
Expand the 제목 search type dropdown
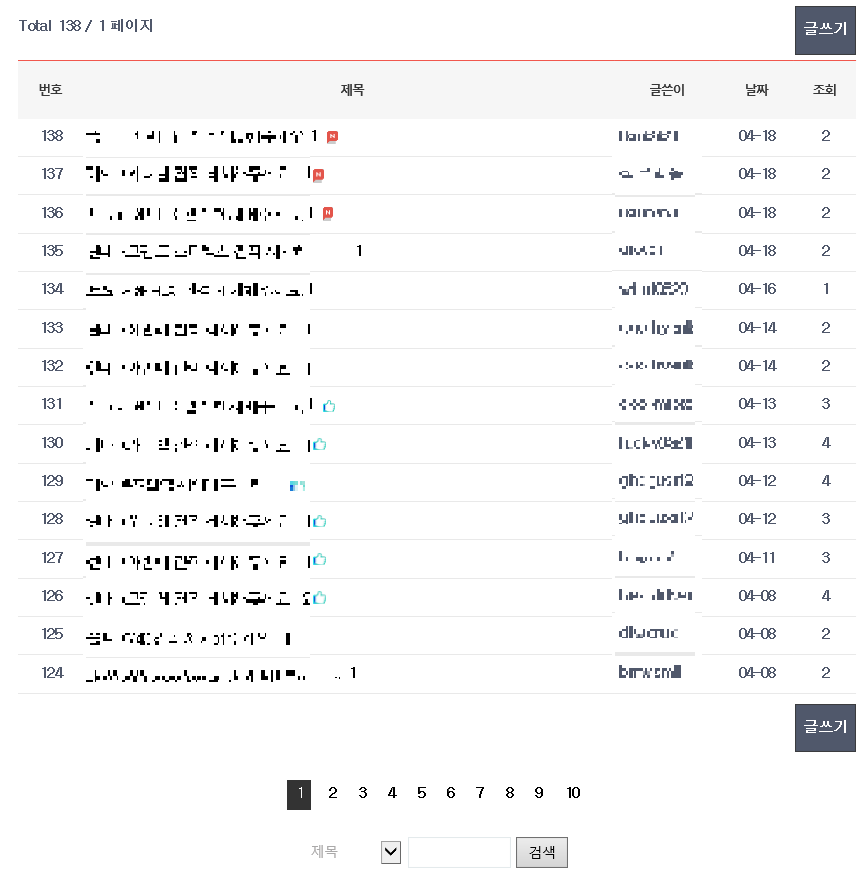pyautogui.click(x=391, y=852)
